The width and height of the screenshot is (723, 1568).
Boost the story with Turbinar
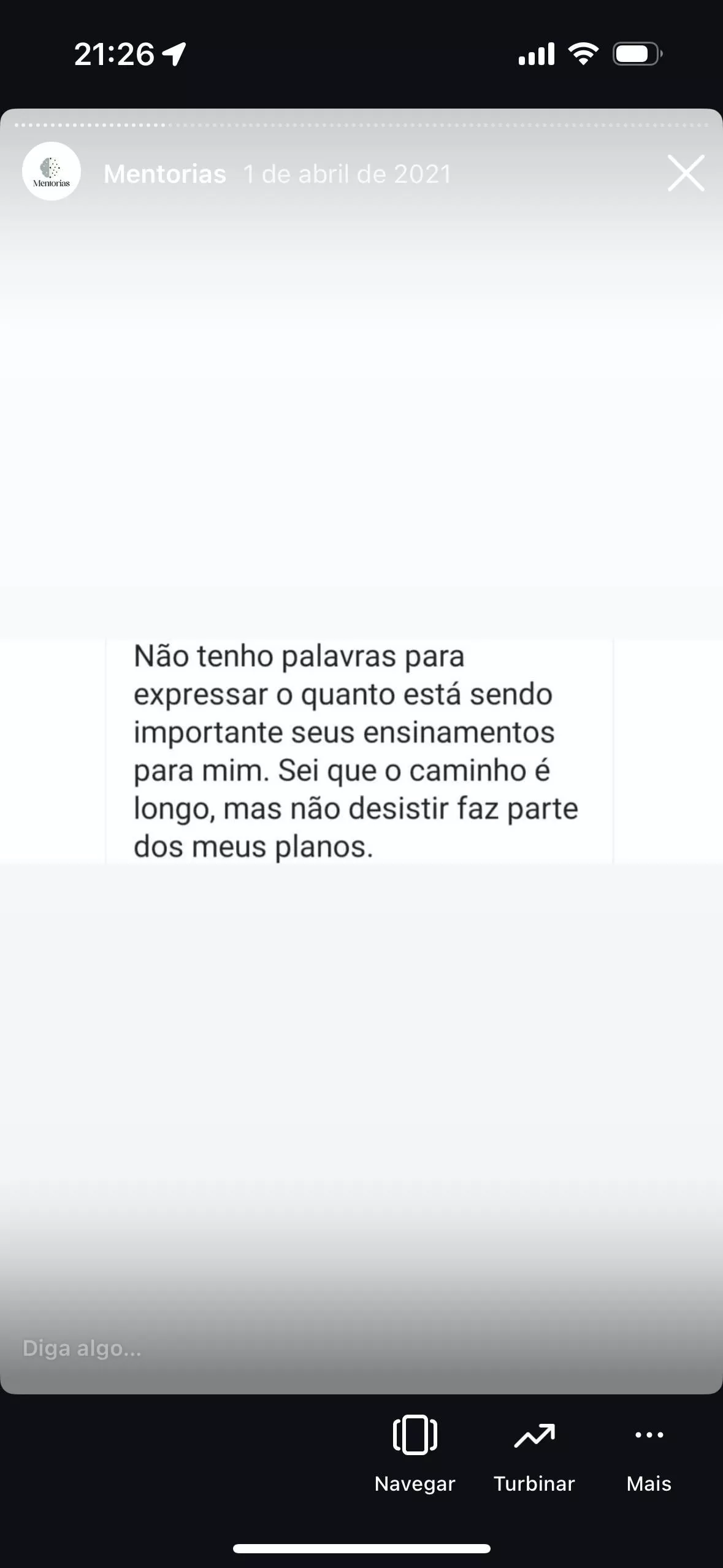(534, 1454)
